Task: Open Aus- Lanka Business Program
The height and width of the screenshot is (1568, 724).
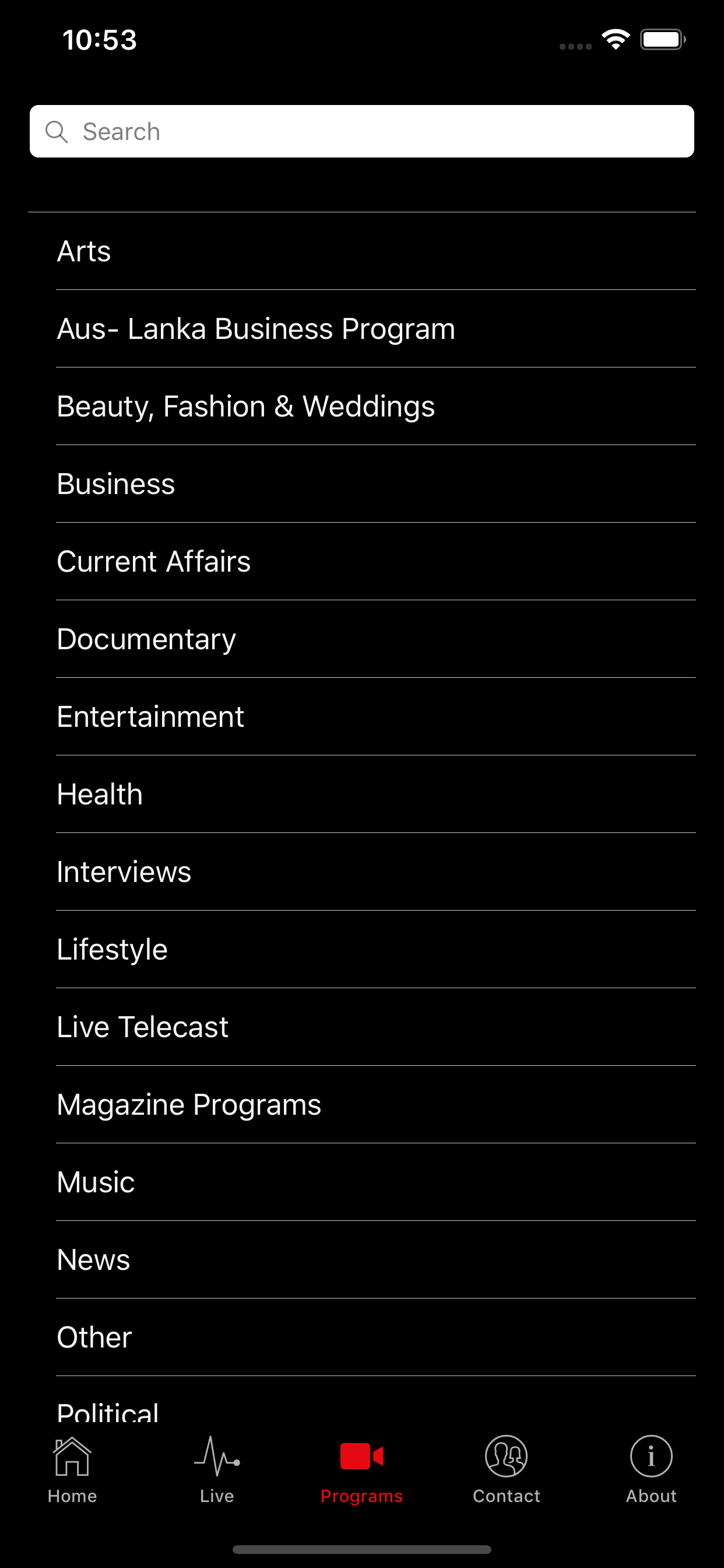Action: pyautogui.click(x=362, y=328)
